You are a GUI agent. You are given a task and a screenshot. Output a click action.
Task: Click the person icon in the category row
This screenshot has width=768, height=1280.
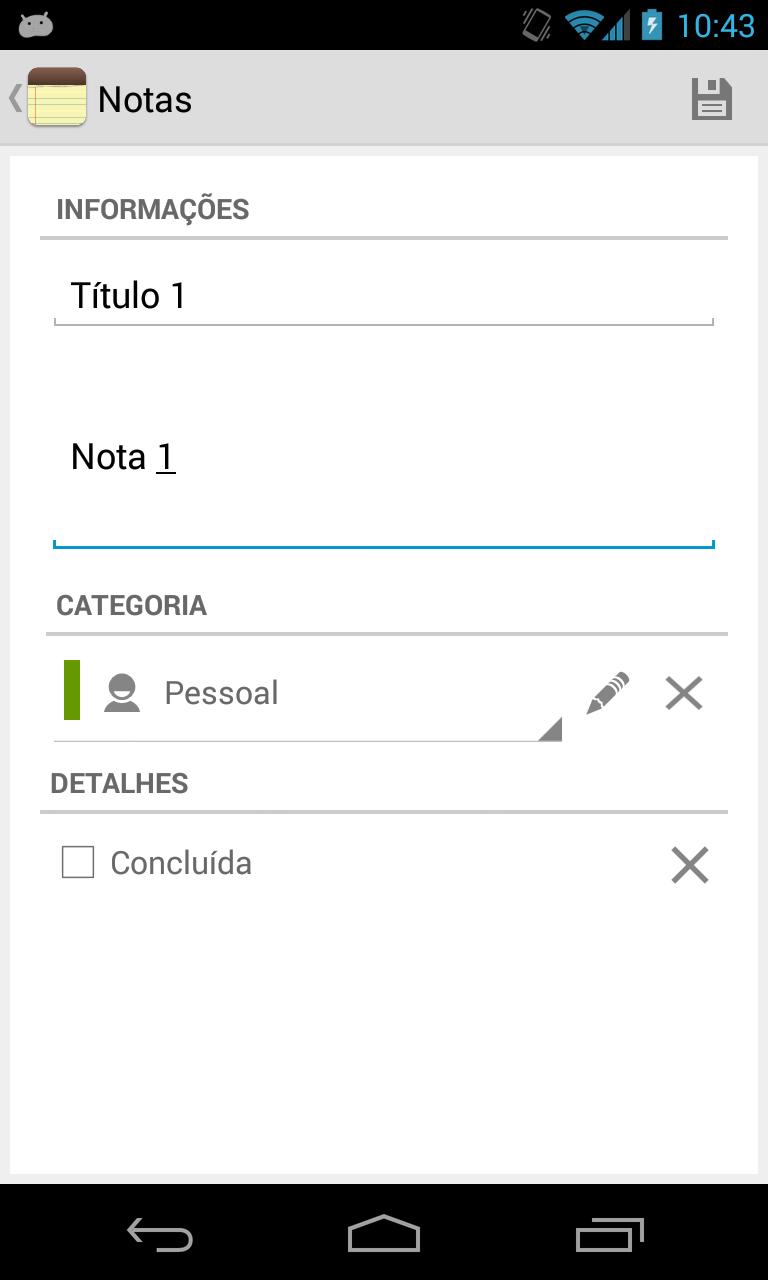click(x=122, y=692)
